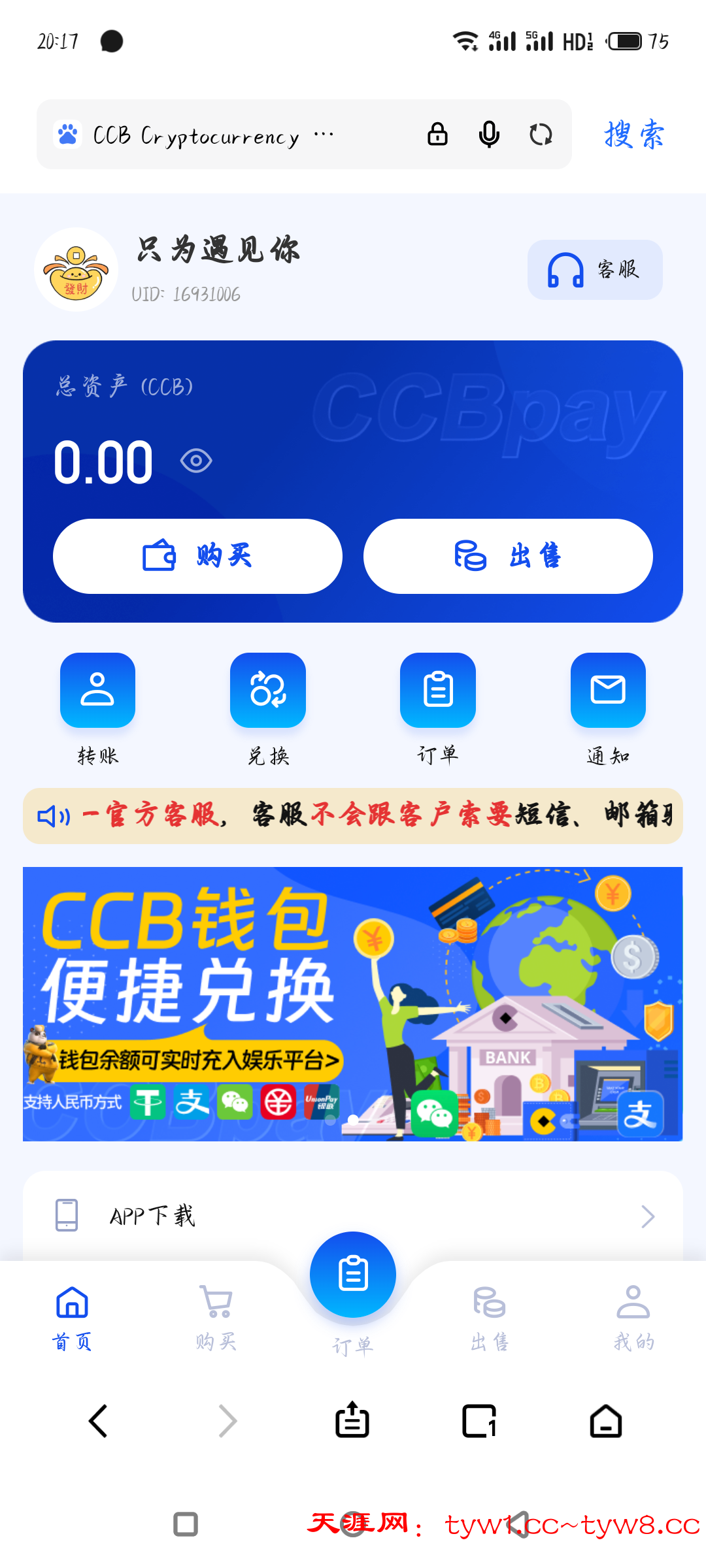Activate the voice search microphone icon

[x=488, y=134]
